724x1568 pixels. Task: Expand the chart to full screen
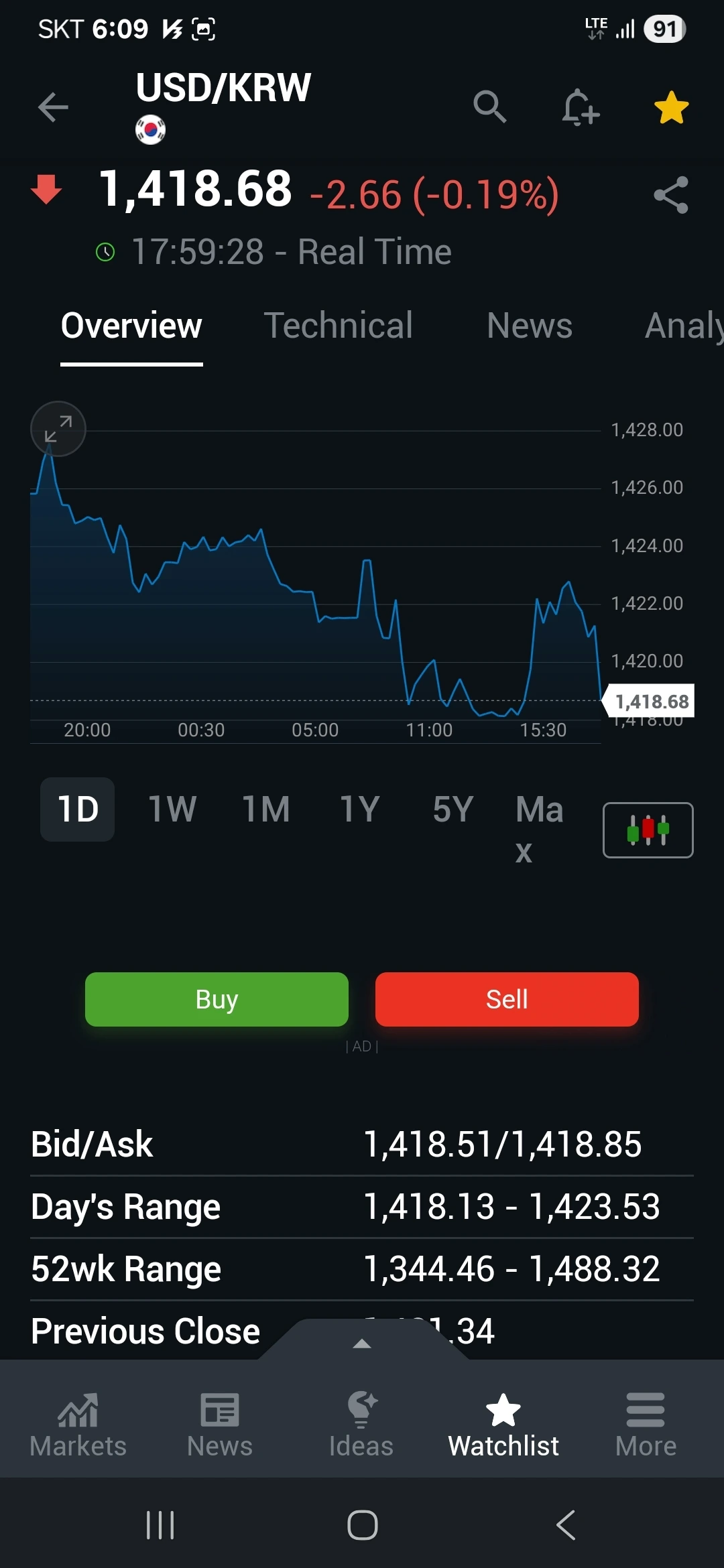58,429
